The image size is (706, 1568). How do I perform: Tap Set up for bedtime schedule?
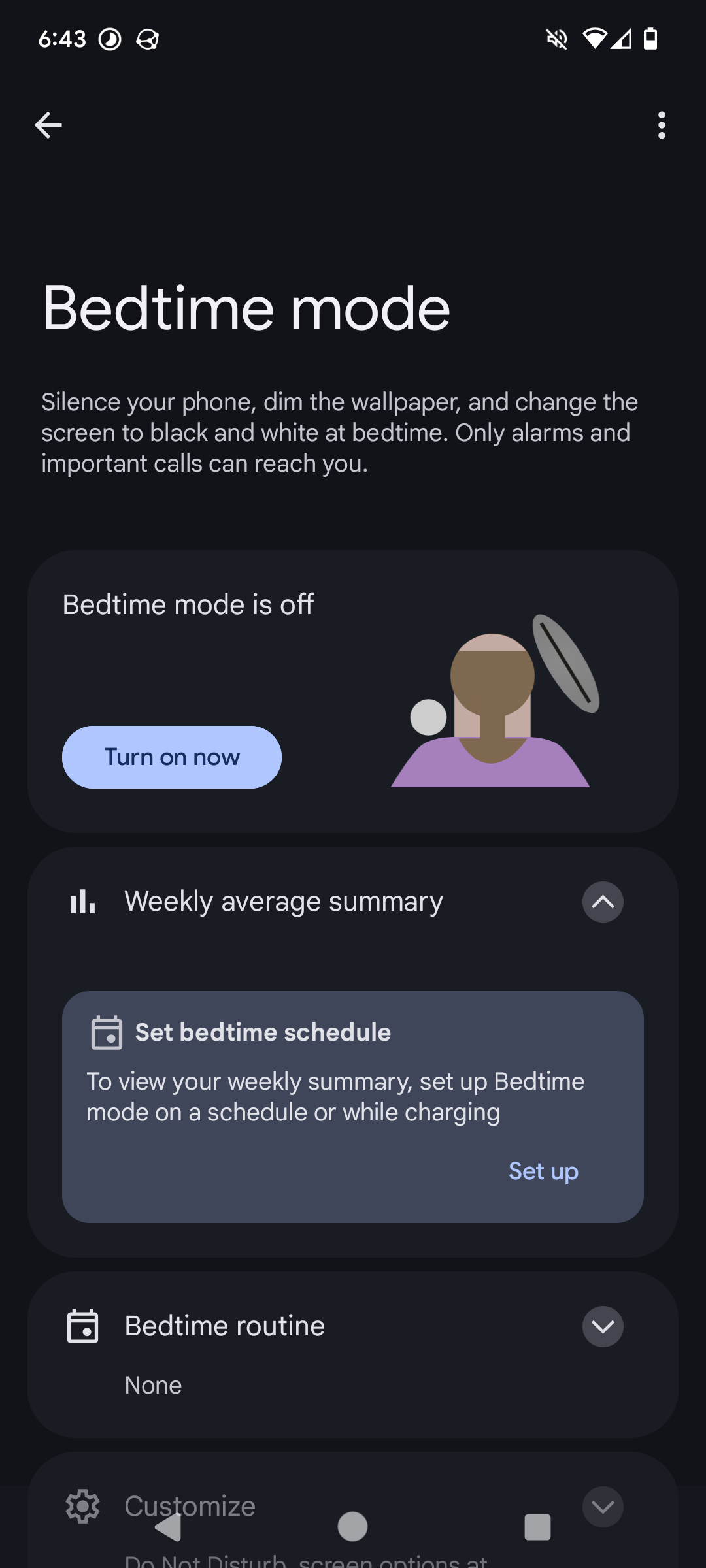[x=543, y=1171]
